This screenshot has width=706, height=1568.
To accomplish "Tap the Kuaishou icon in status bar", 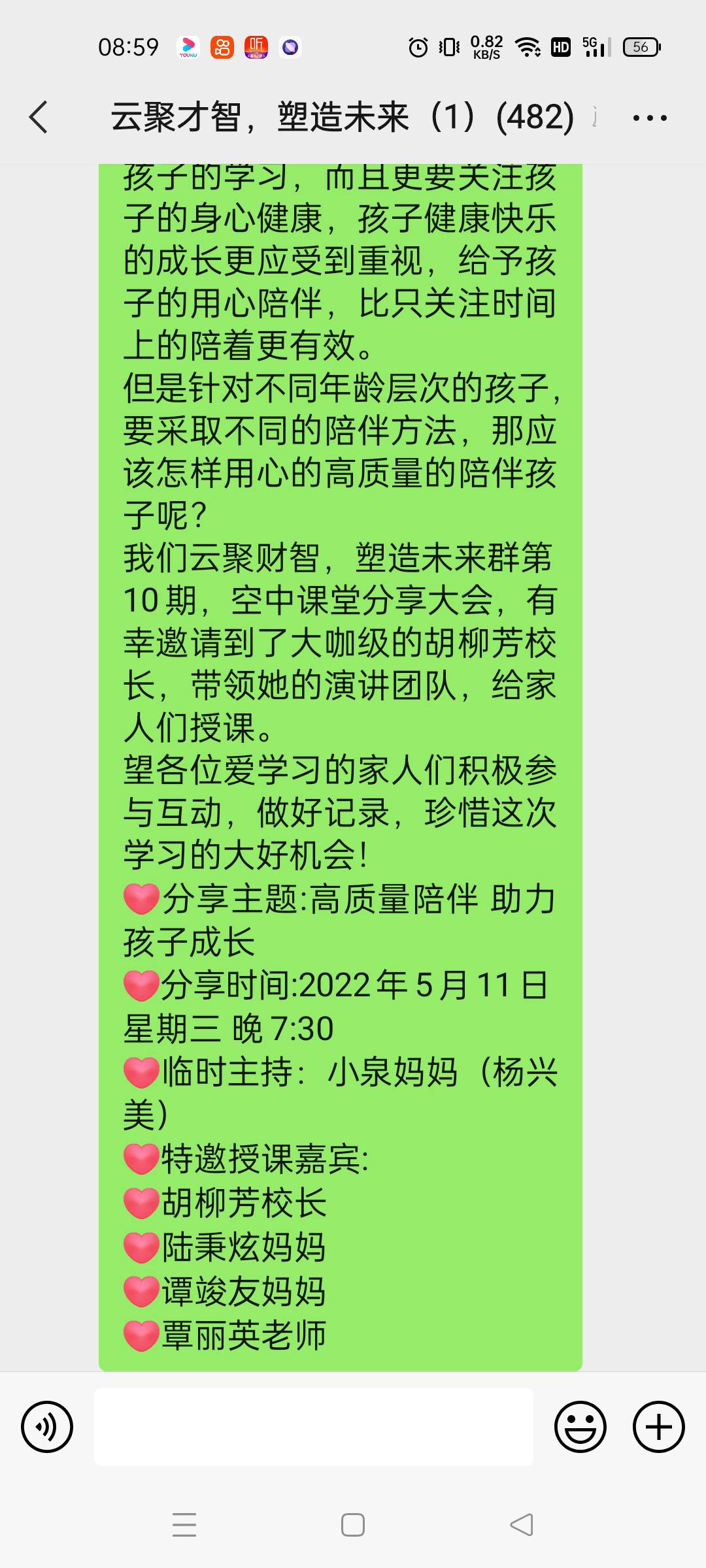I will point(221,47).
